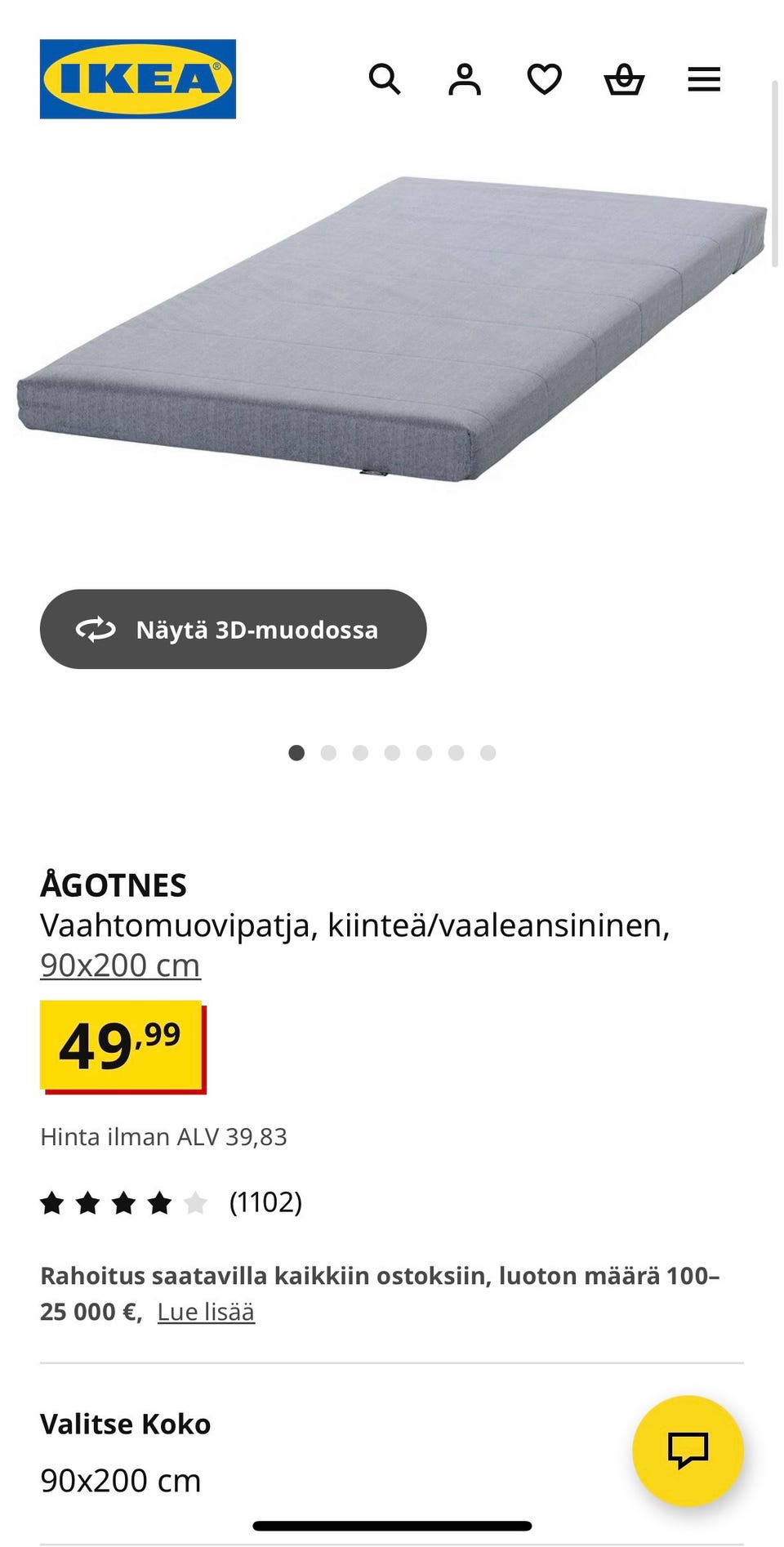The image size is (784, 1547).
Task: Select the first carousel dot
Action: click(x=296, y=752)
